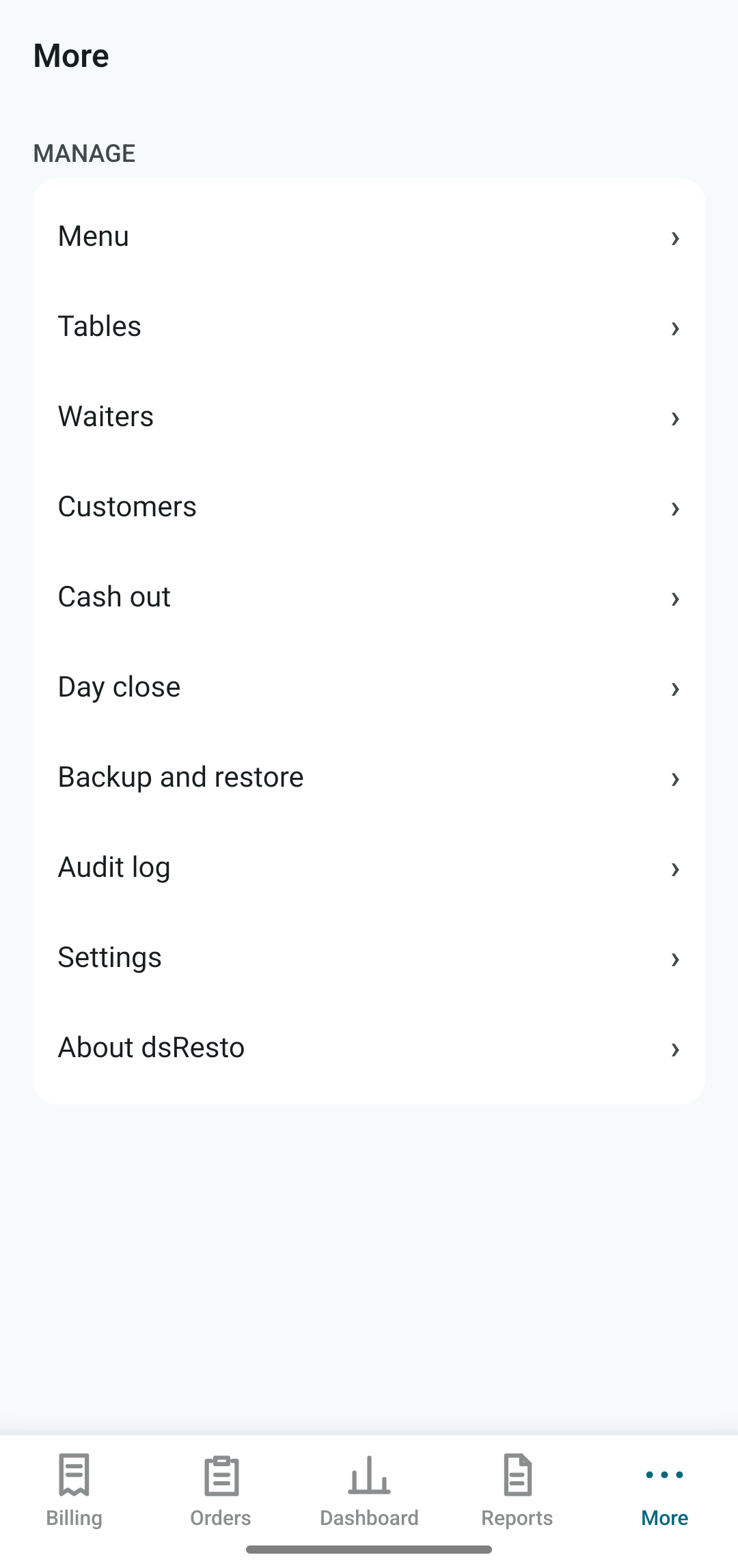Open the Menu management row
The image size is (738, 1568).
click(x=369, y=236)
